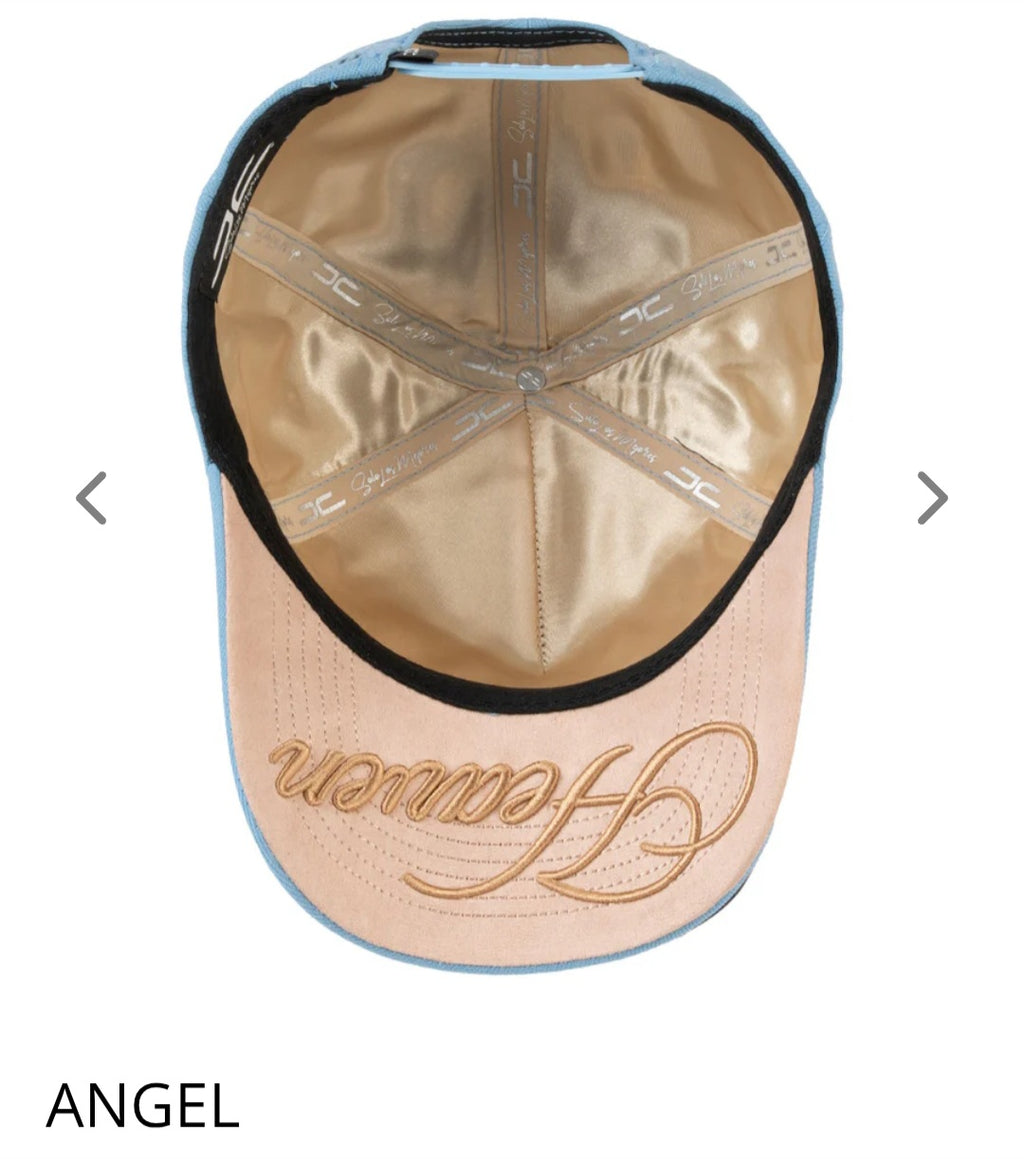Screen dimensions: 1024x1159
Task: Show the previous product image
Action: click(91, 498)
